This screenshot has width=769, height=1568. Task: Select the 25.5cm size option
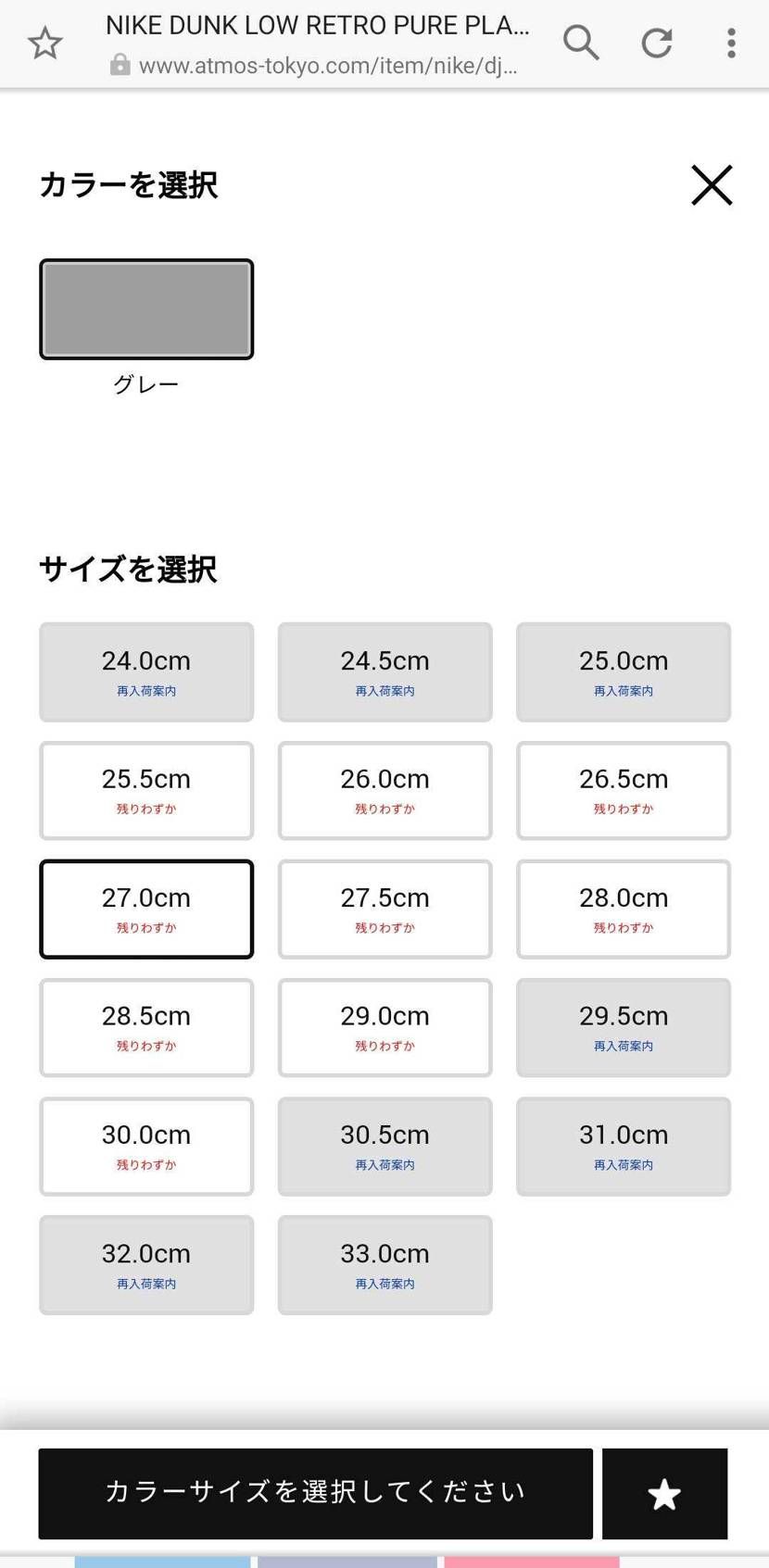[145, 790]
